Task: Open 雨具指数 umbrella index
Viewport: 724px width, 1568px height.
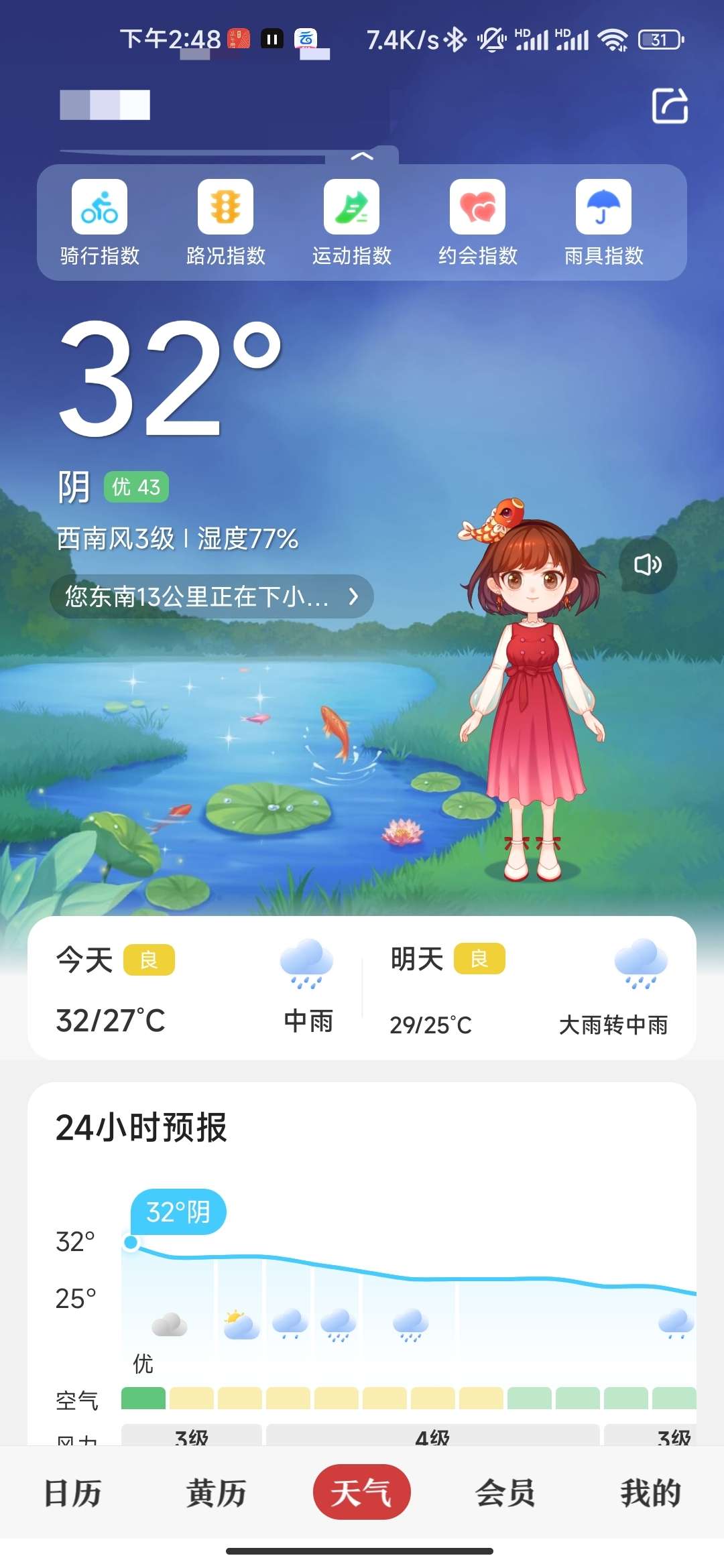Action: pyautogui.click(x=603, y=221)
